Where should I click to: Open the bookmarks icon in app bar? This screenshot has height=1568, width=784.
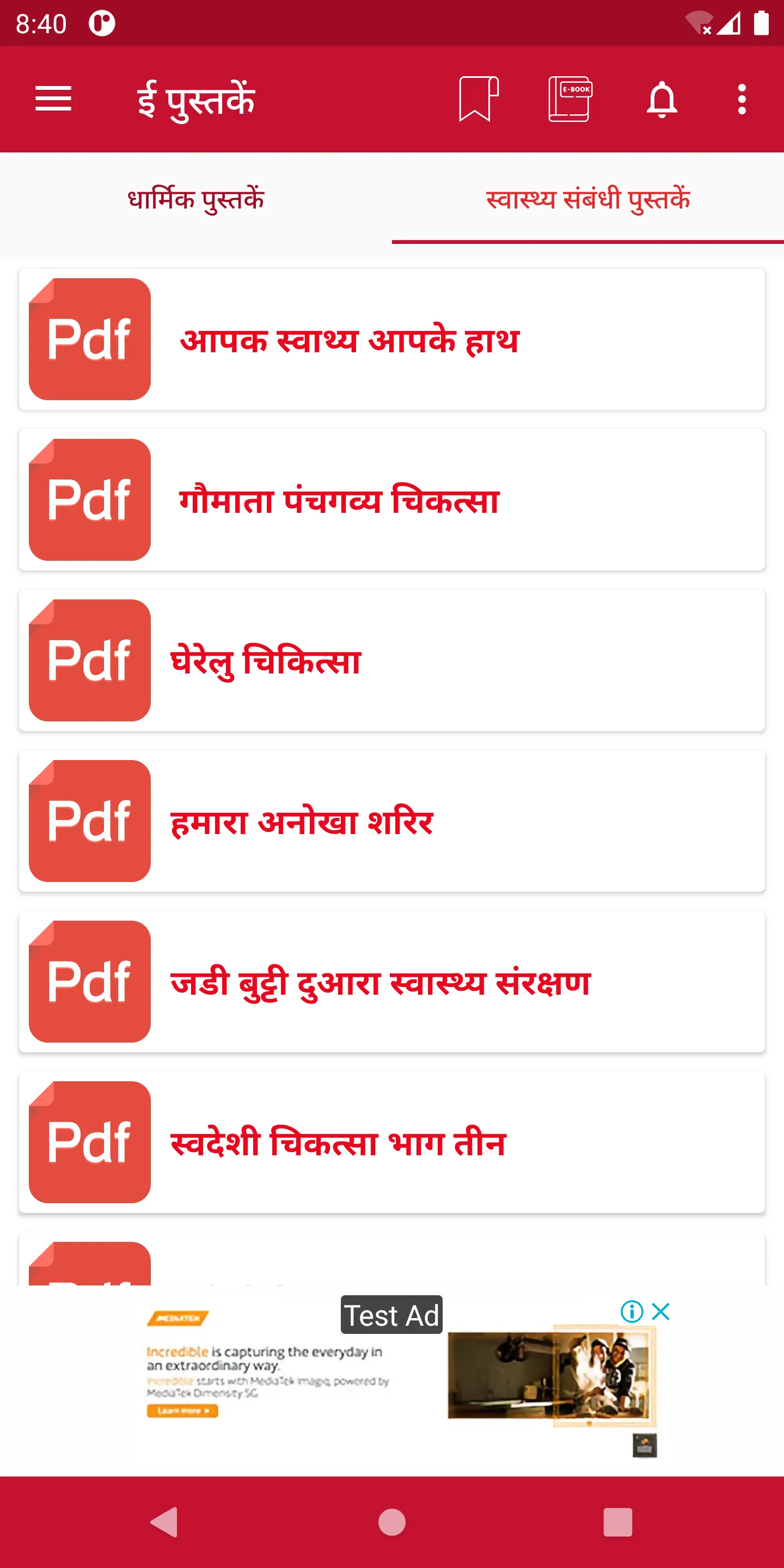tap(479, 99)
